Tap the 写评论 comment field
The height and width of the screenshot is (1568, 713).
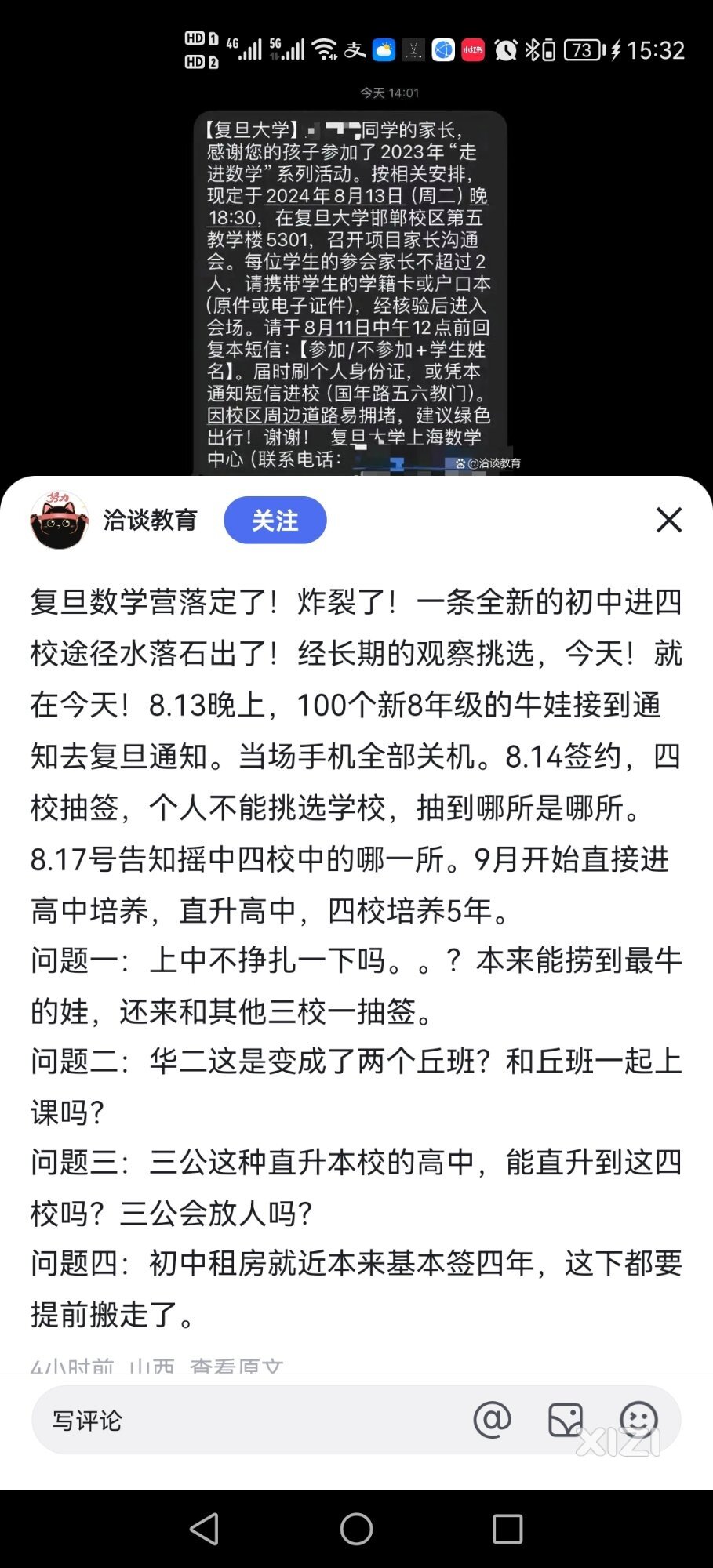click(x=235, y=1420)
